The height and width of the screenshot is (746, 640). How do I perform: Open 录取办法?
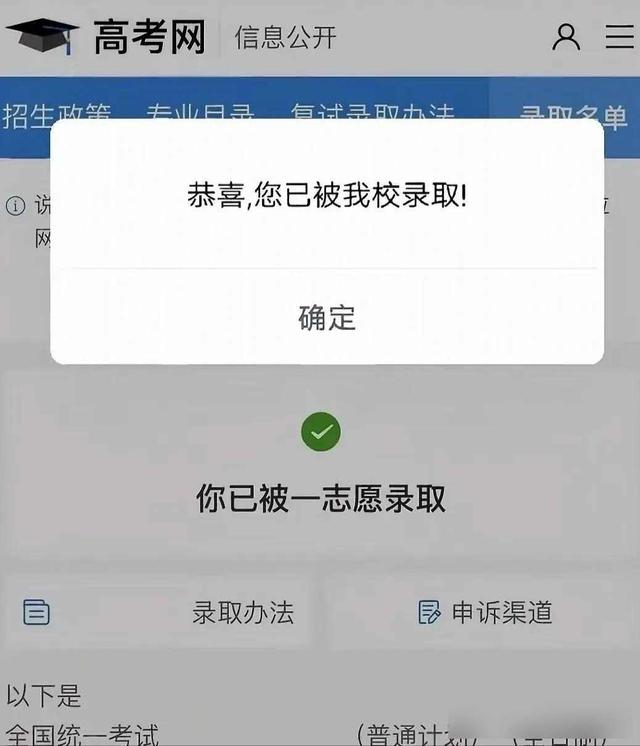tap(242, 612)
